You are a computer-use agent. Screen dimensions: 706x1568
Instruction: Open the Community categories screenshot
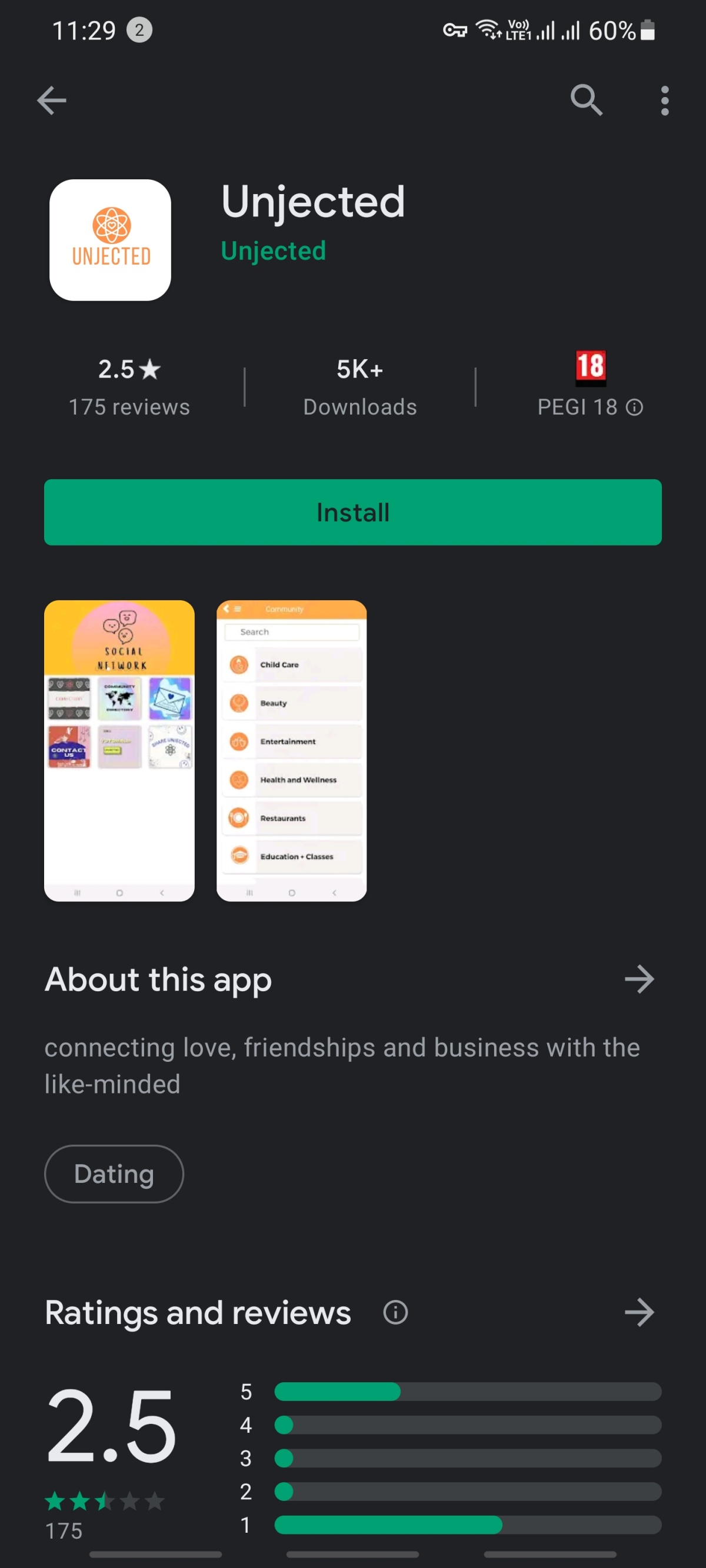(291, 750)
